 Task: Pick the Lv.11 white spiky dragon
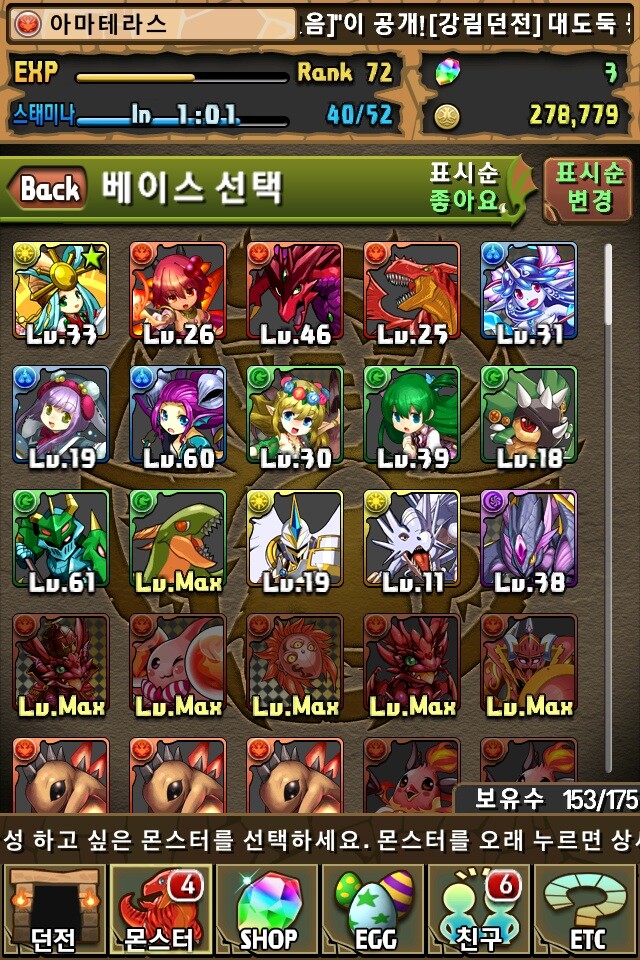click(412, 538)
